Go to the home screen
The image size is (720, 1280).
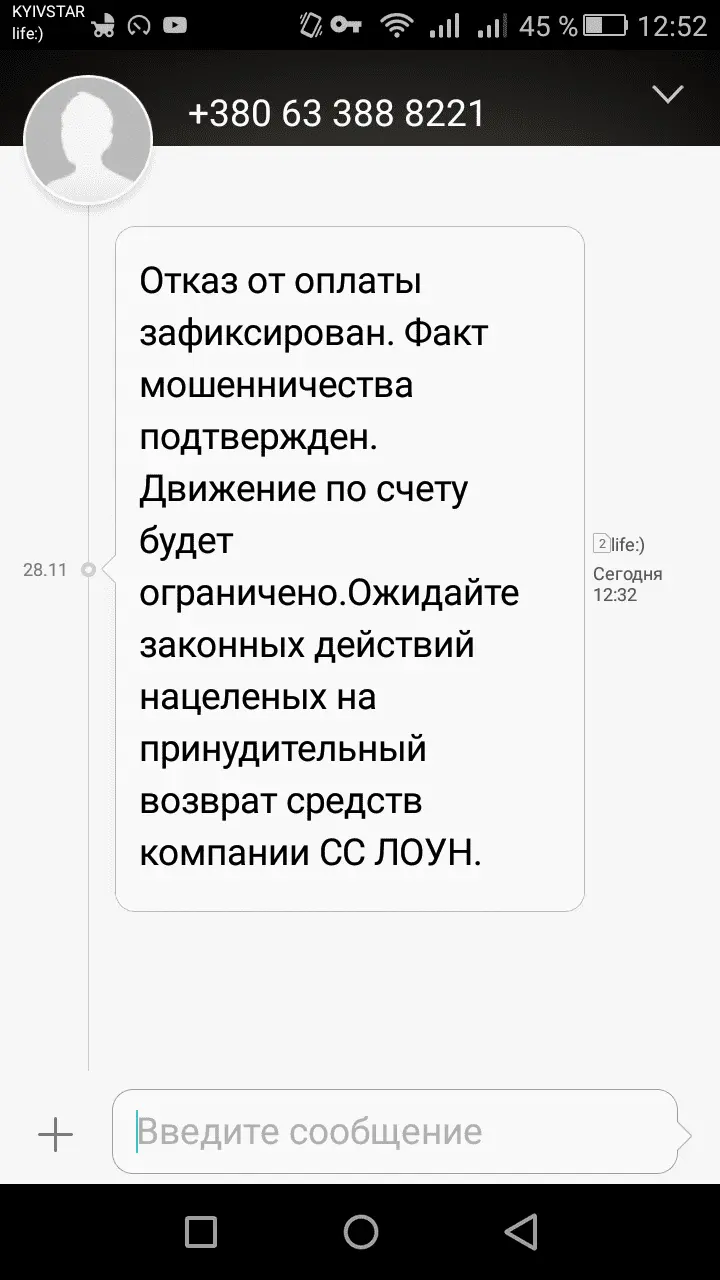360,1232
